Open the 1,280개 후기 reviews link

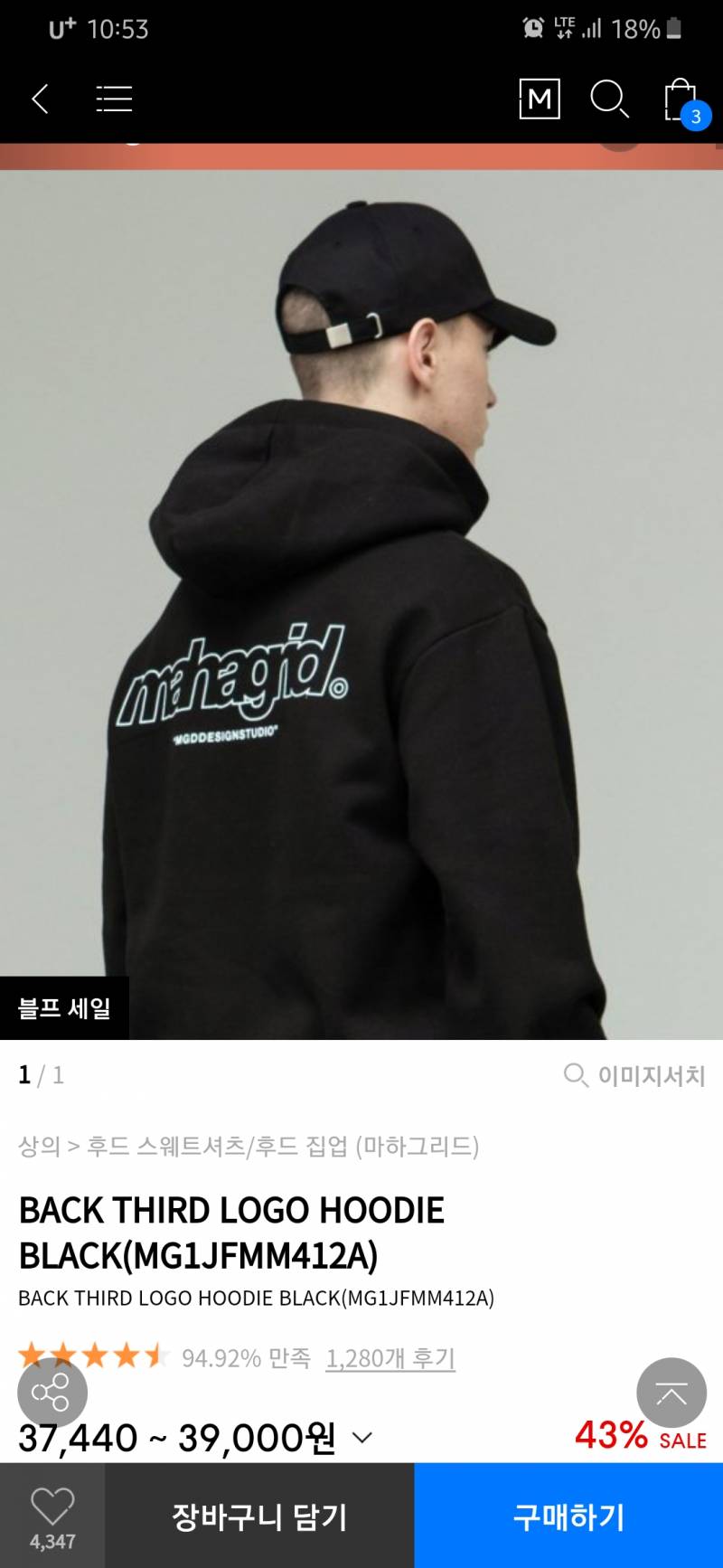click(390, 1359)
